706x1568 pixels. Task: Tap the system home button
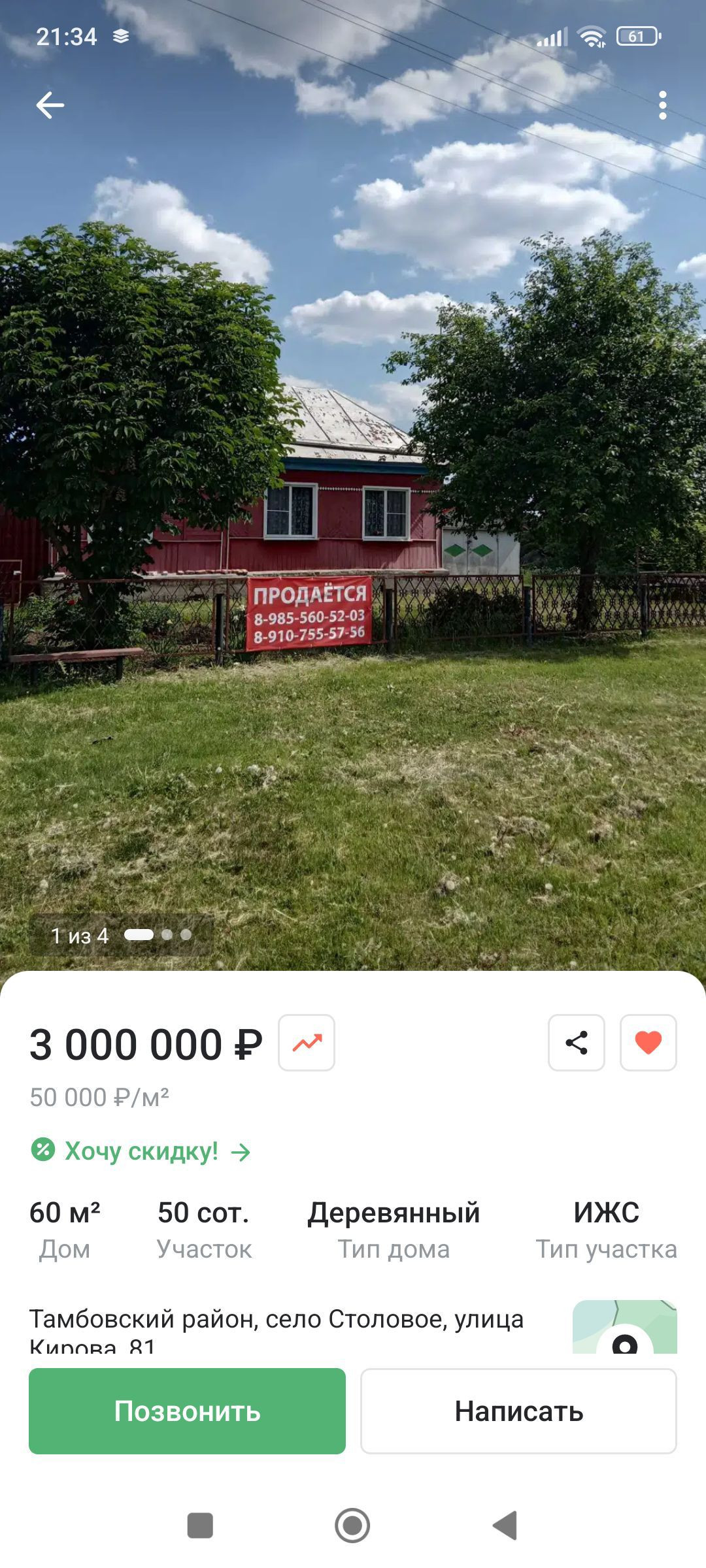point(352,1526)
